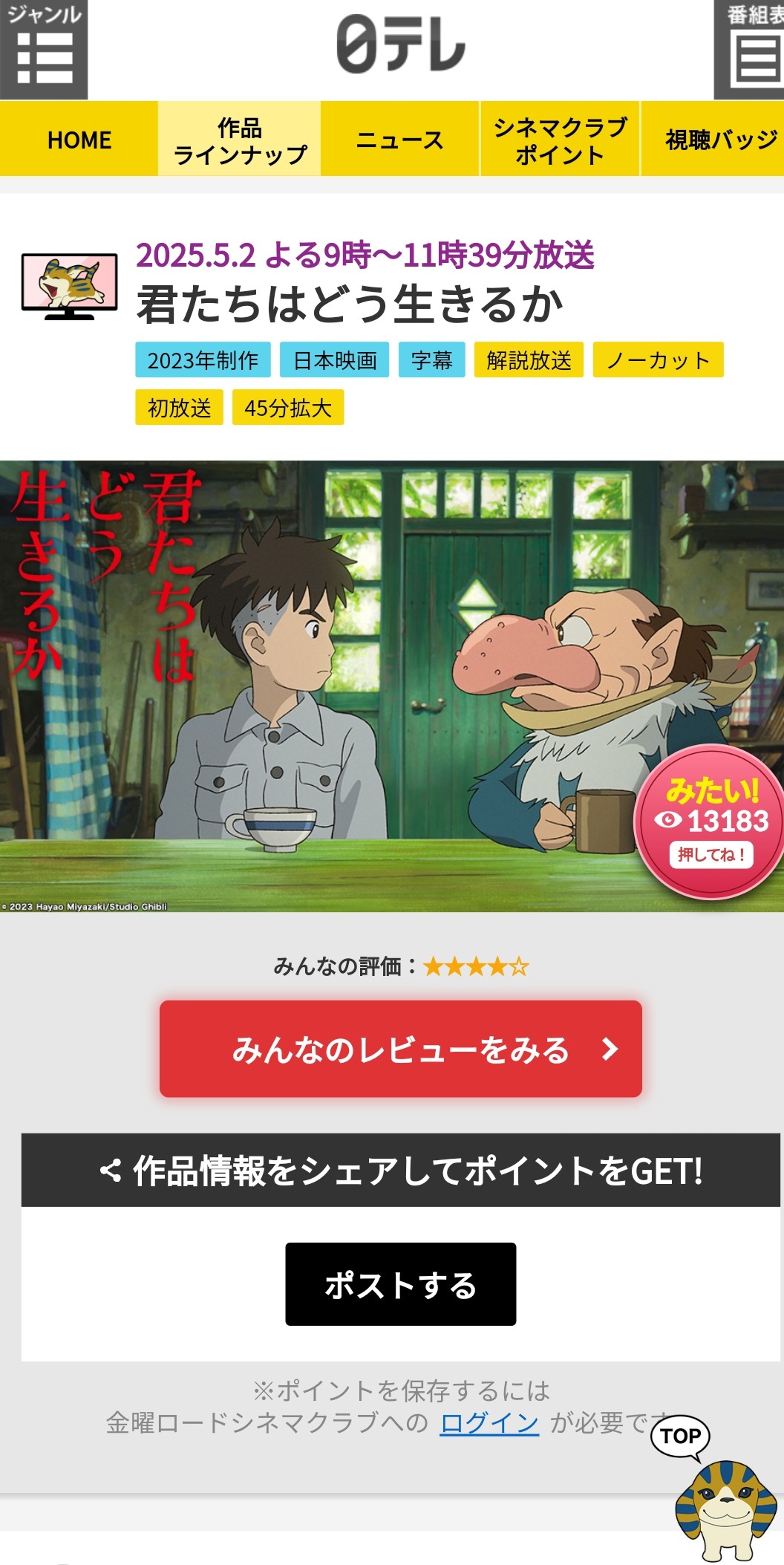Open the ジャンル genre menu

coord(44,49)
